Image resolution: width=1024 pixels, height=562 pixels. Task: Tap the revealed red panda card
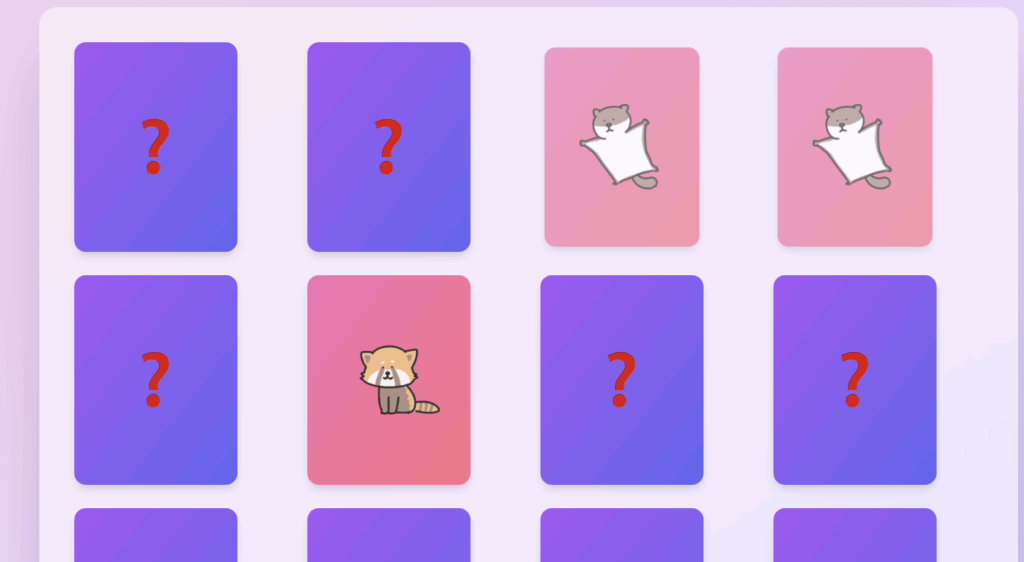(388, 380)
